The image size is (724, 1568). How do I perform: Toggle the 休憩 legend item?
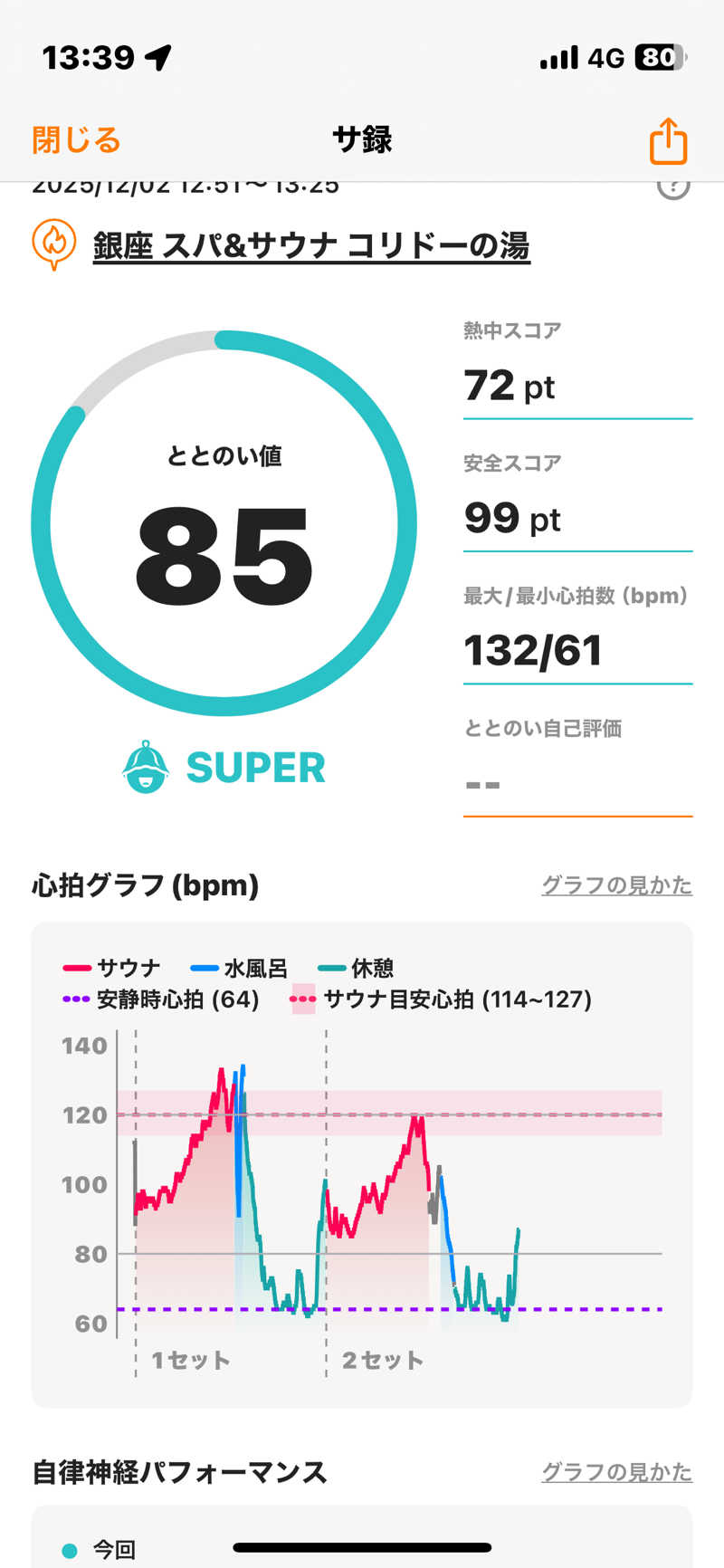click(x=358, y=967)
